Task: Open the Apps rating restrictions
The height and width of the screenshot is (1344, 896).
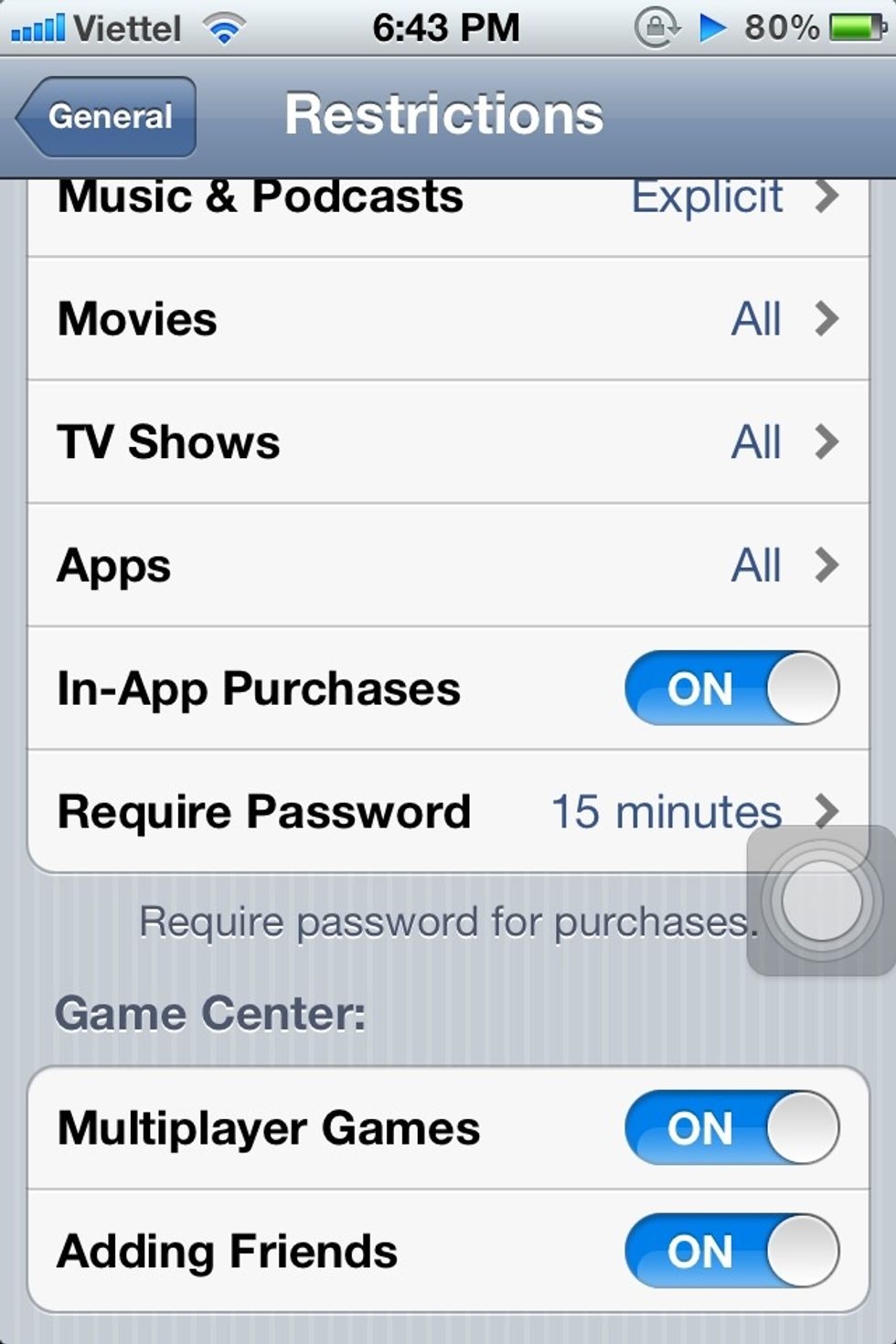Action: [x=448, y=565]
